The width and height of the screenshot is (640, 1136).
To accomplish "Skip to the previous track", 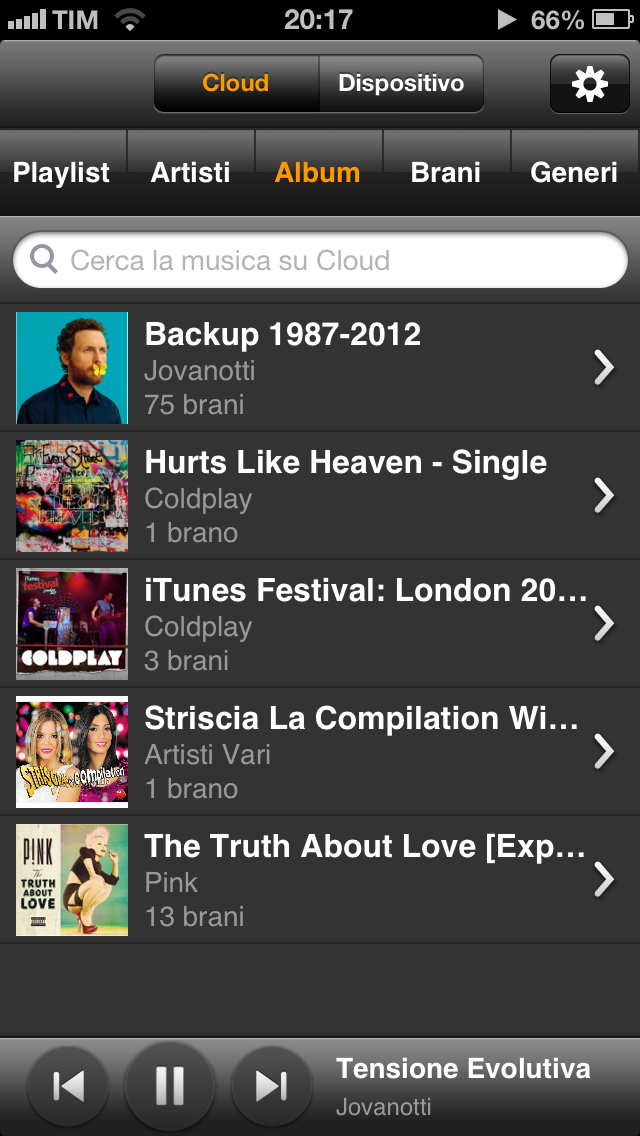I will [68, 1086].
